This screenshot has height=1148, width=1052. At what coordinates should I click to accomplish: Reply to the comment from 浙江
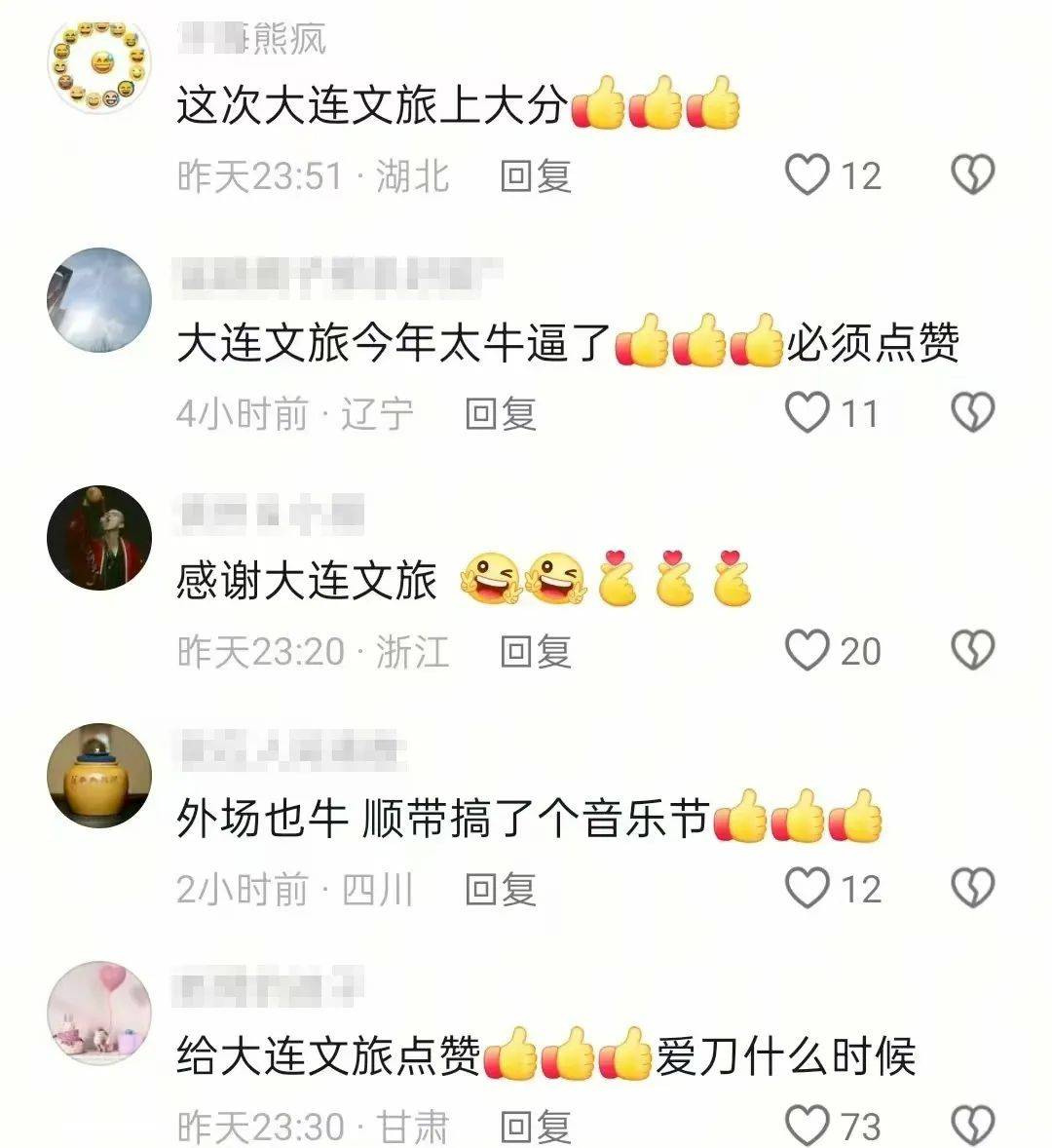535,652
